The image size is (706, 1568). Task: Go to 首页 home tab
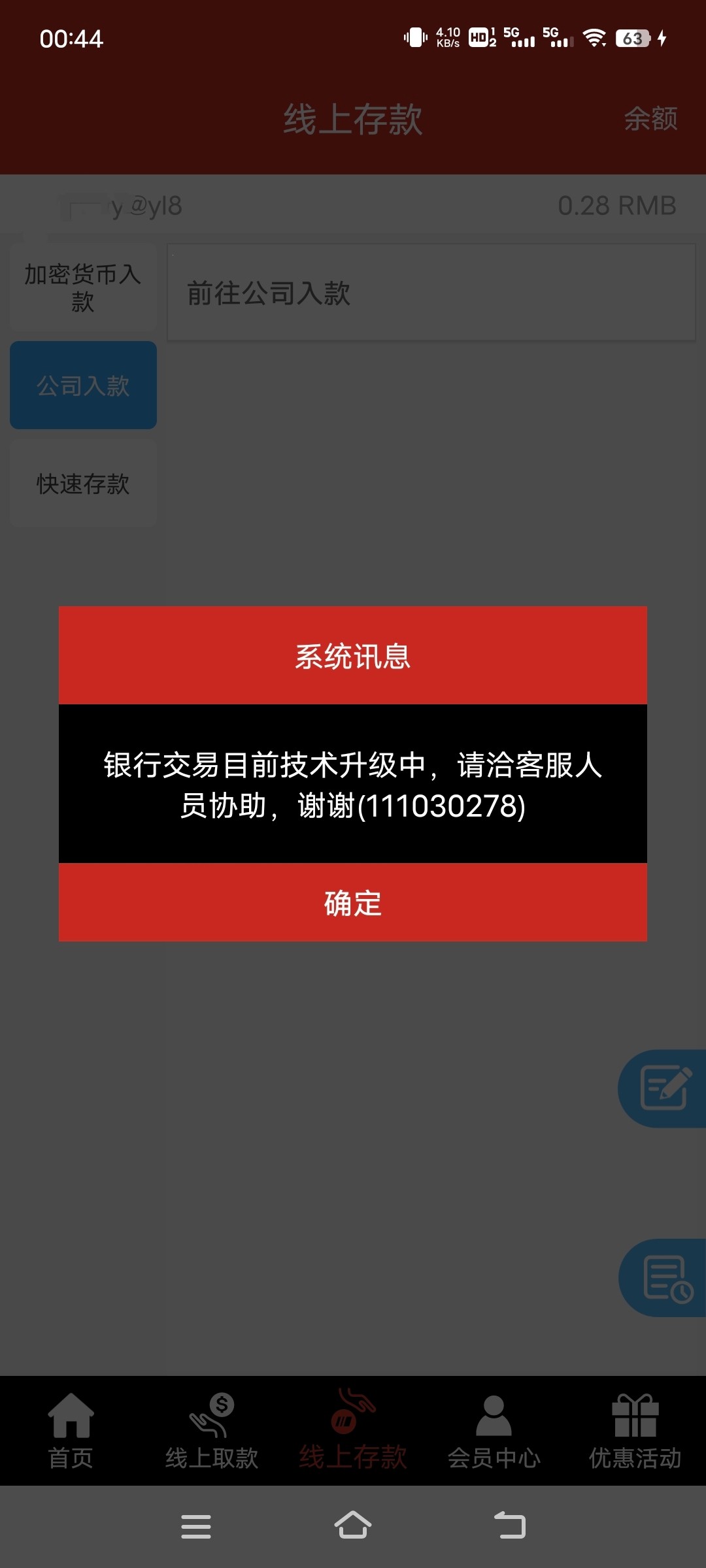71,1431
